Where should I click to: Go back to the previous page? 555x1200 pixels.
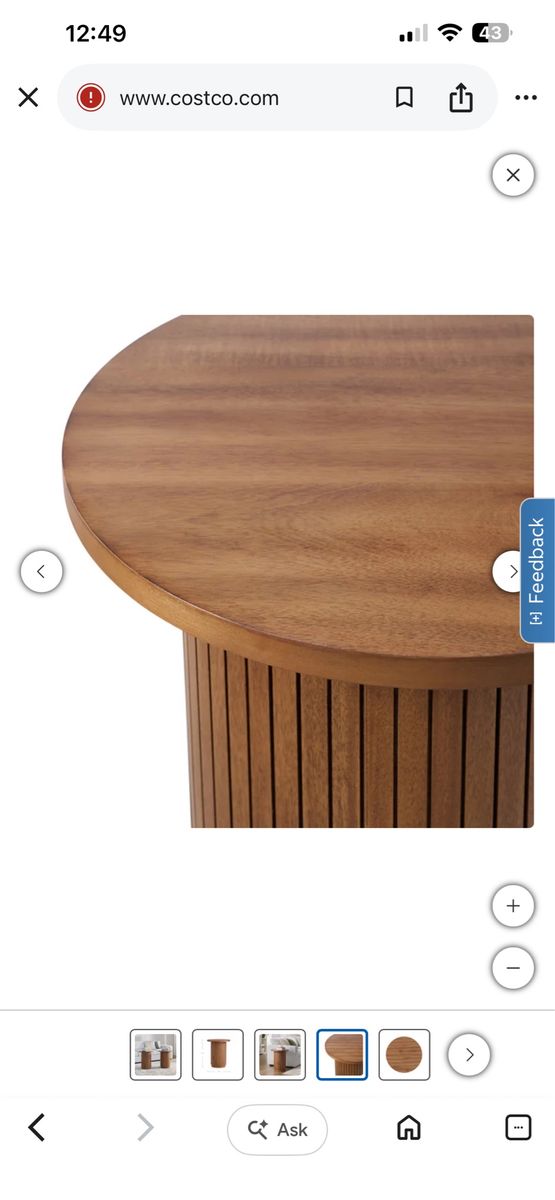coord(37,1128)
